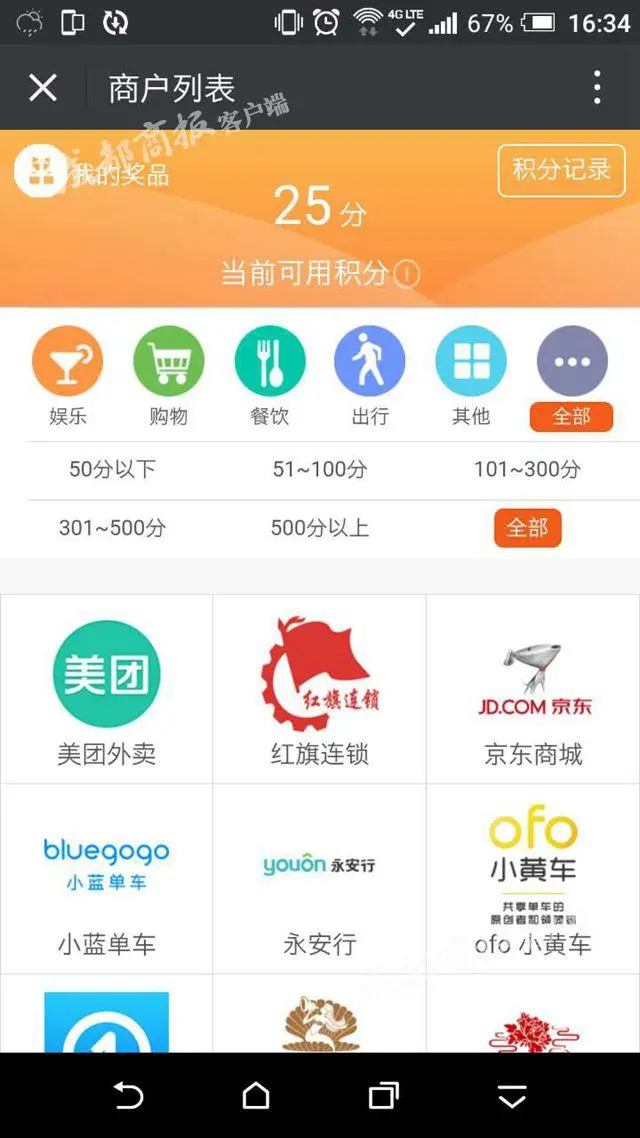Filter by 500分以上
Screen dimensions: 640x1138
click(x=320, y=528)
